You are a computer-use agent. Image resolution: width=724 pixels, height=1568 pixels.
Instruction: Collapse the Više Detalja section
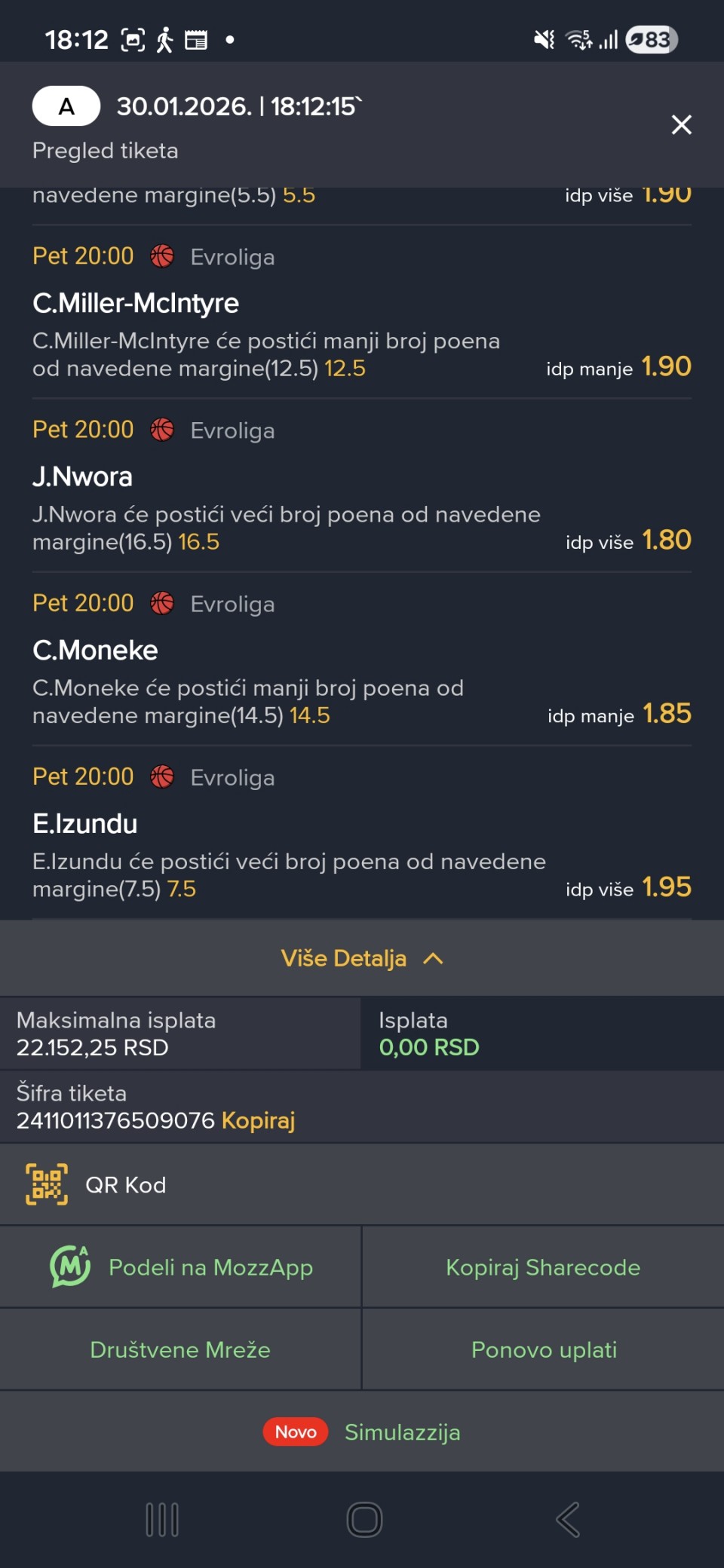[362, 958]
